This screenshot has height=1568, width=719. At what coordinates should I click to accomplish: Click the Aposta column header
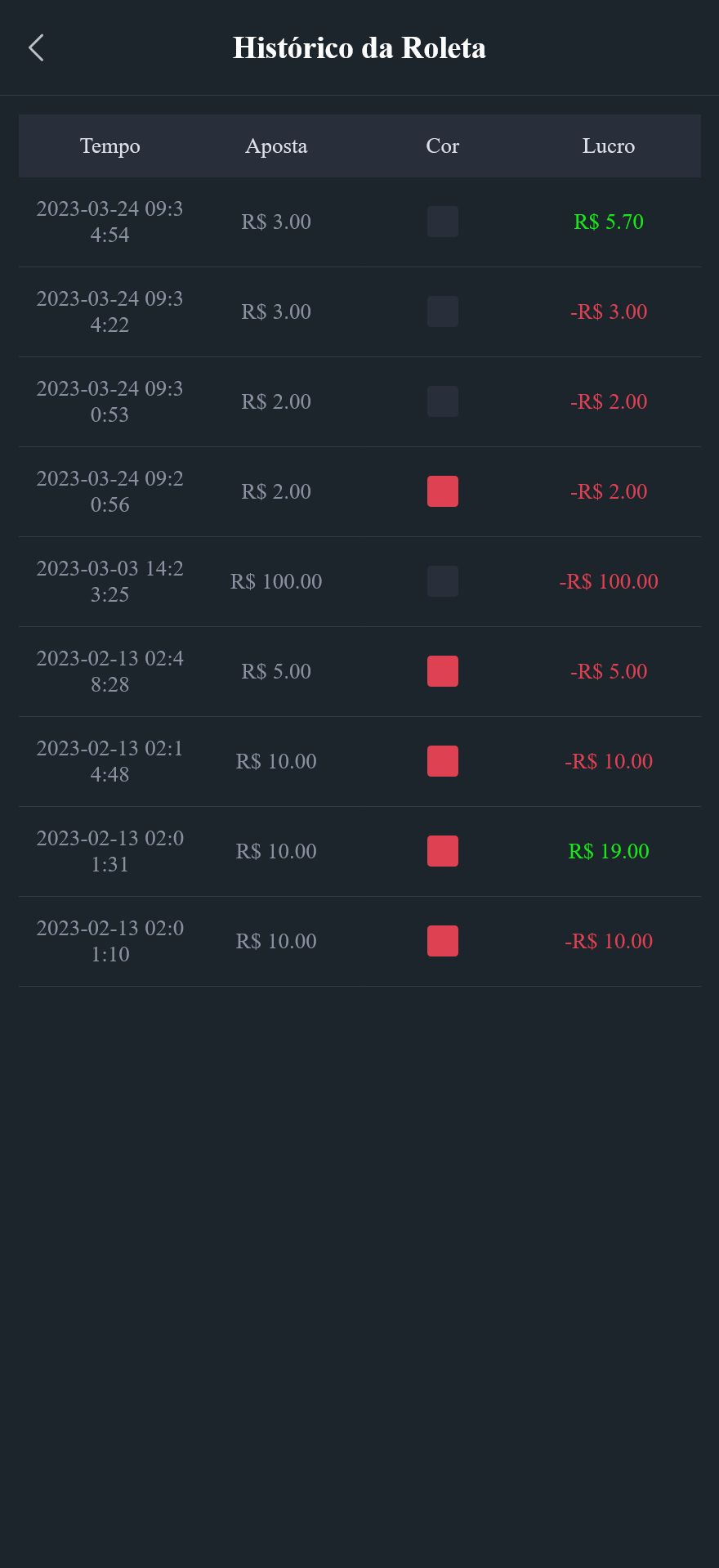276,146
